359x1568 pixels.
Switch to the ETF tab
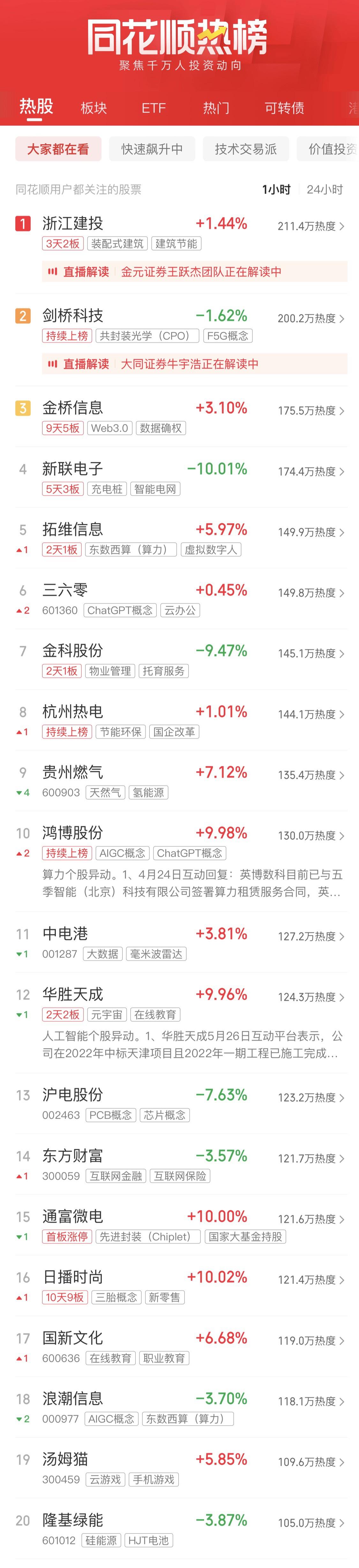coord(153,108)
